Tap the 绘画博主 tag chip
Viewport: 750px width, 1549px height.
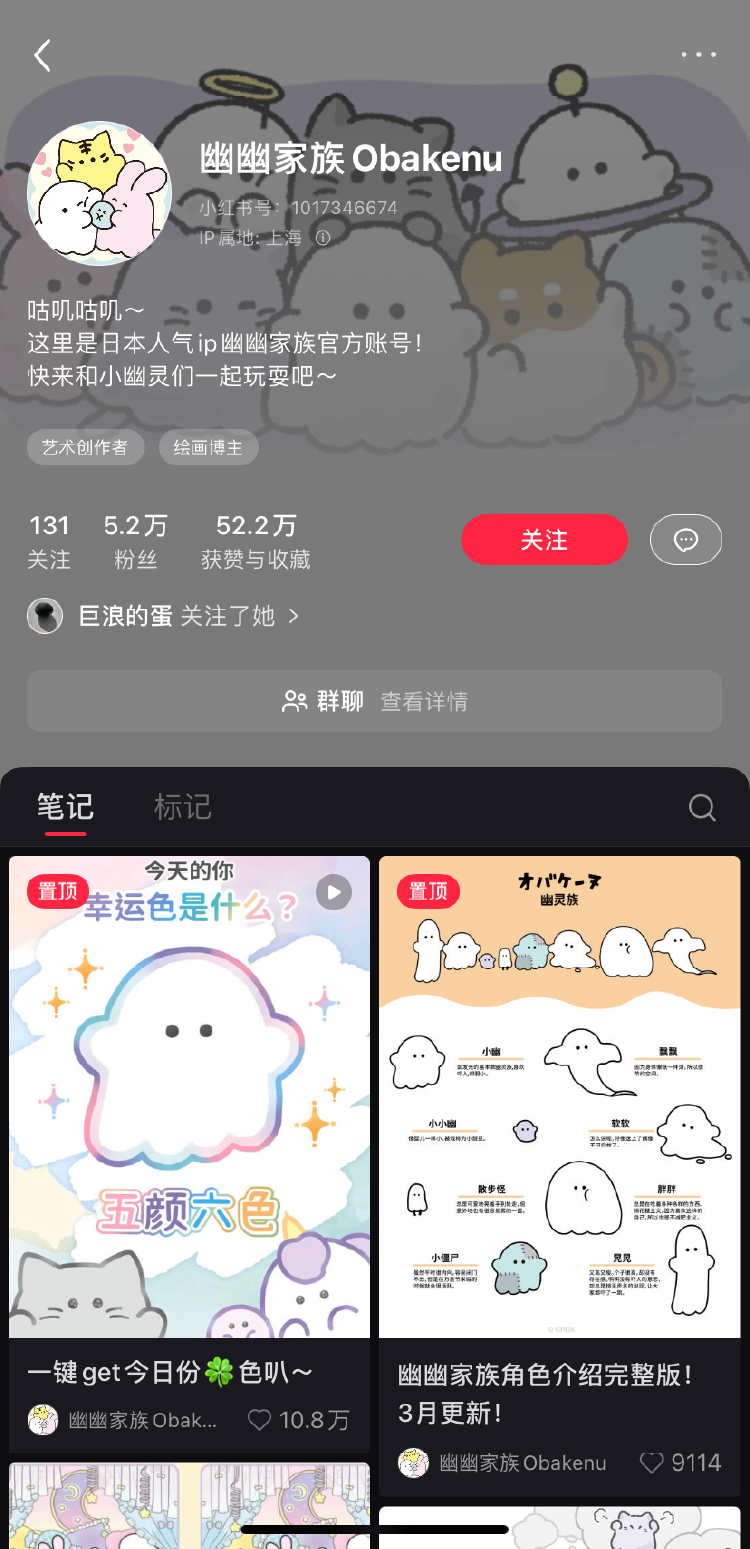coord(208,448)
